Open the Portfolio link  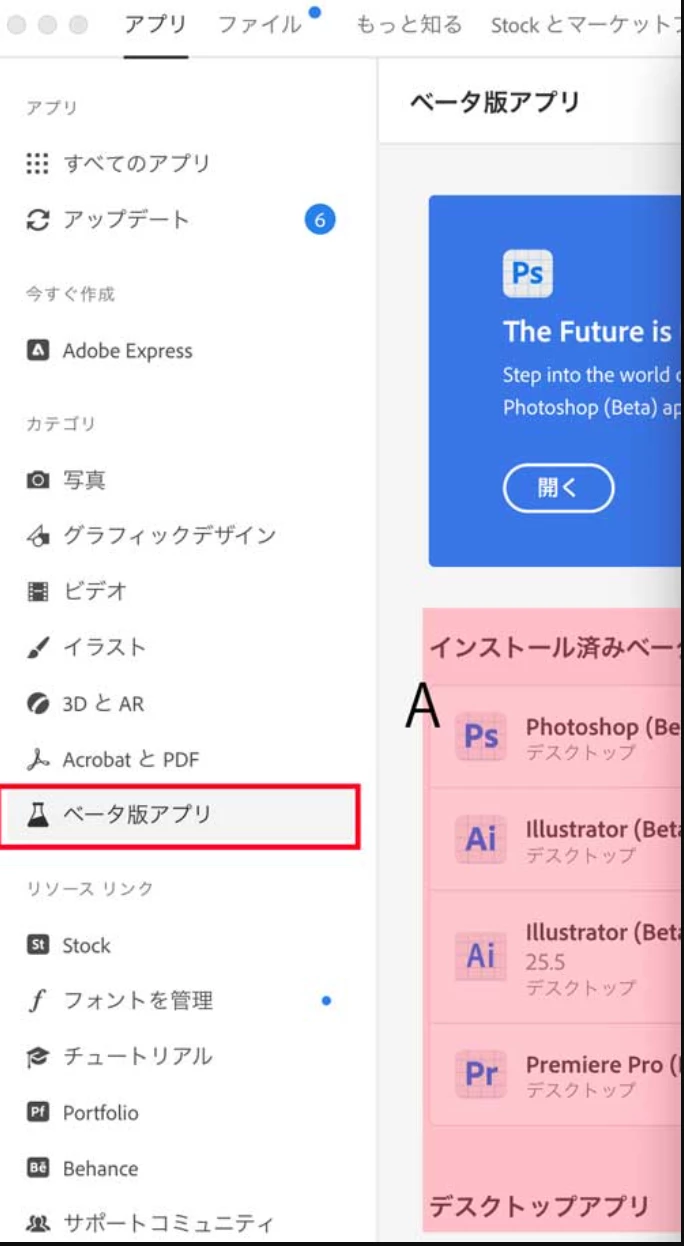[x=100, y=1113]
